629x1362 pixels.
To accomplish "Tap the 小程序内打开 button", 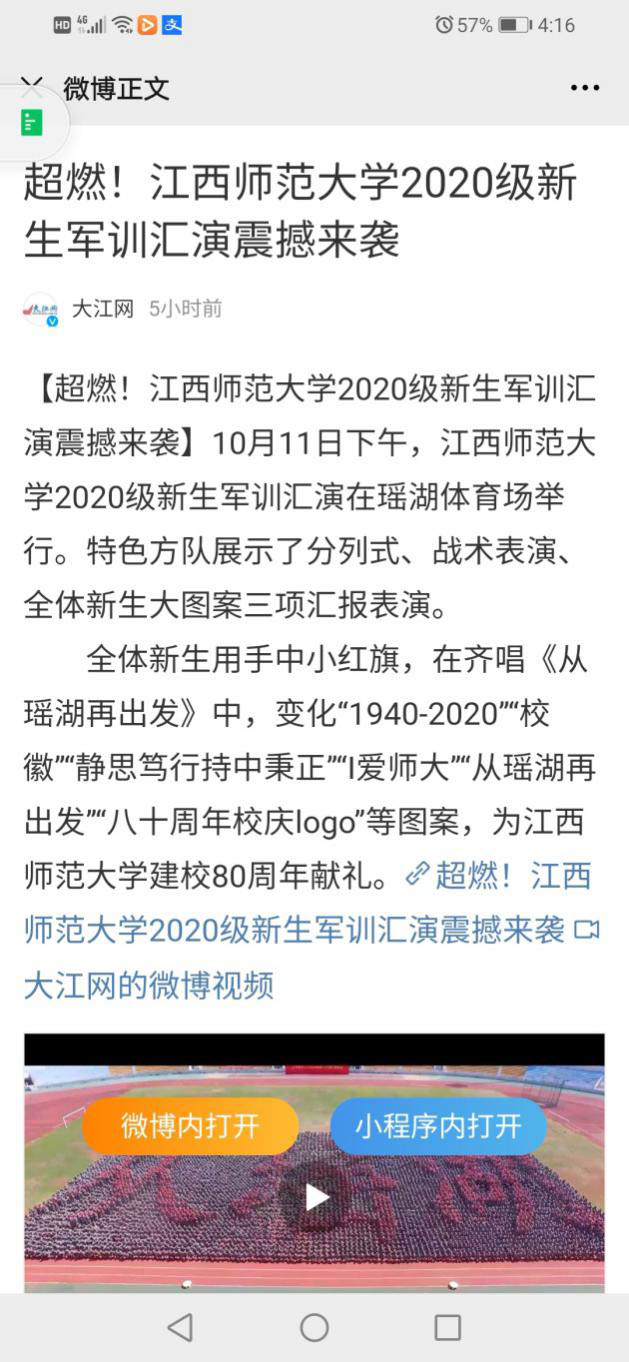I will coord(438,1126).
